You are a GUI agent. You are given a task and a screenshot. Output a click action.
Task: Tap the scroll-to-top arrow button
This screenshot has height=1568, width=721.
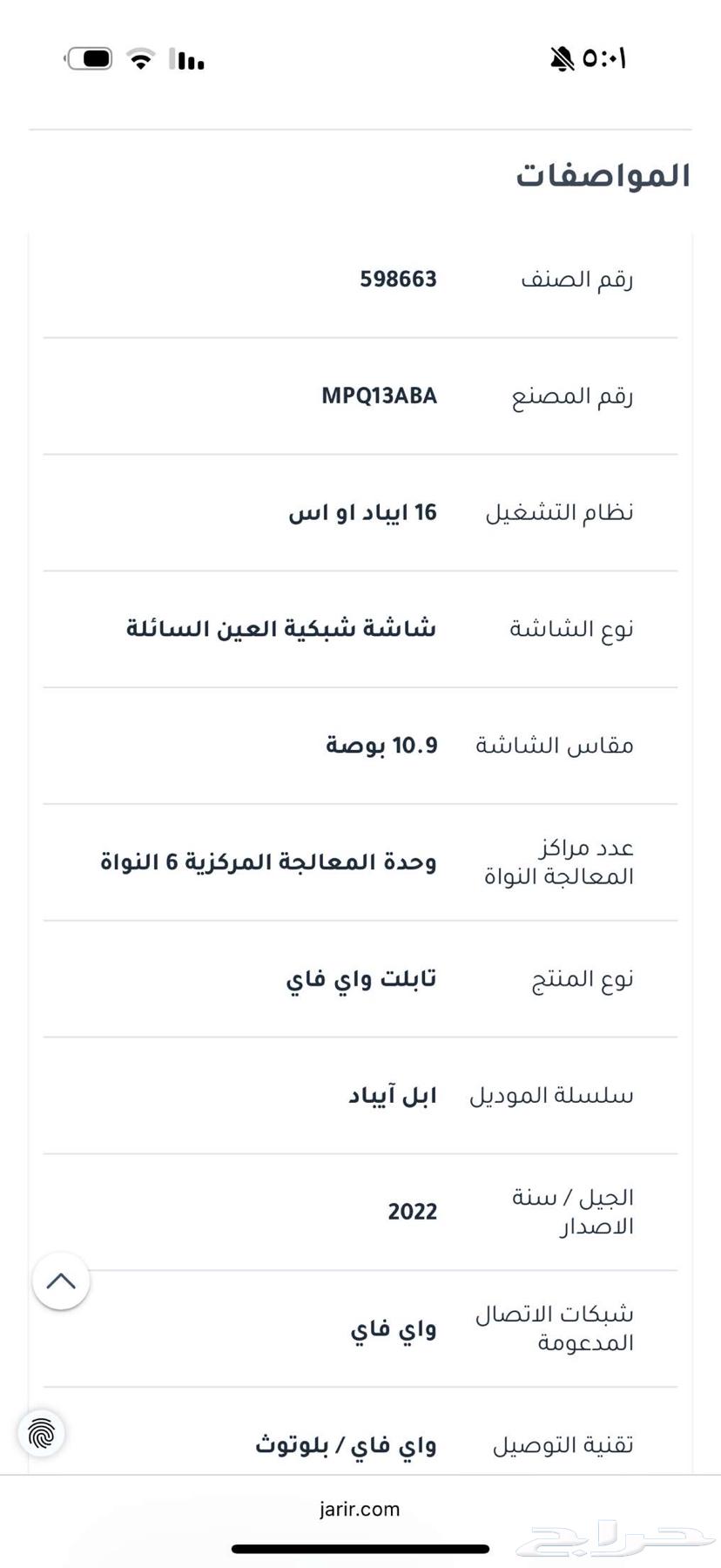pos(60,1281)
